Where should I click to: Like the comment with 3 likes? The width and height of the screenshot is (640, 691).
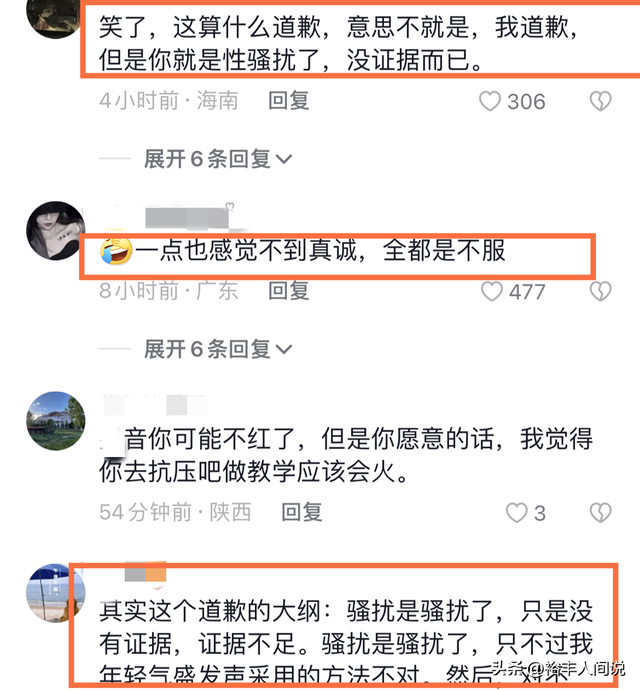[517, 513]
